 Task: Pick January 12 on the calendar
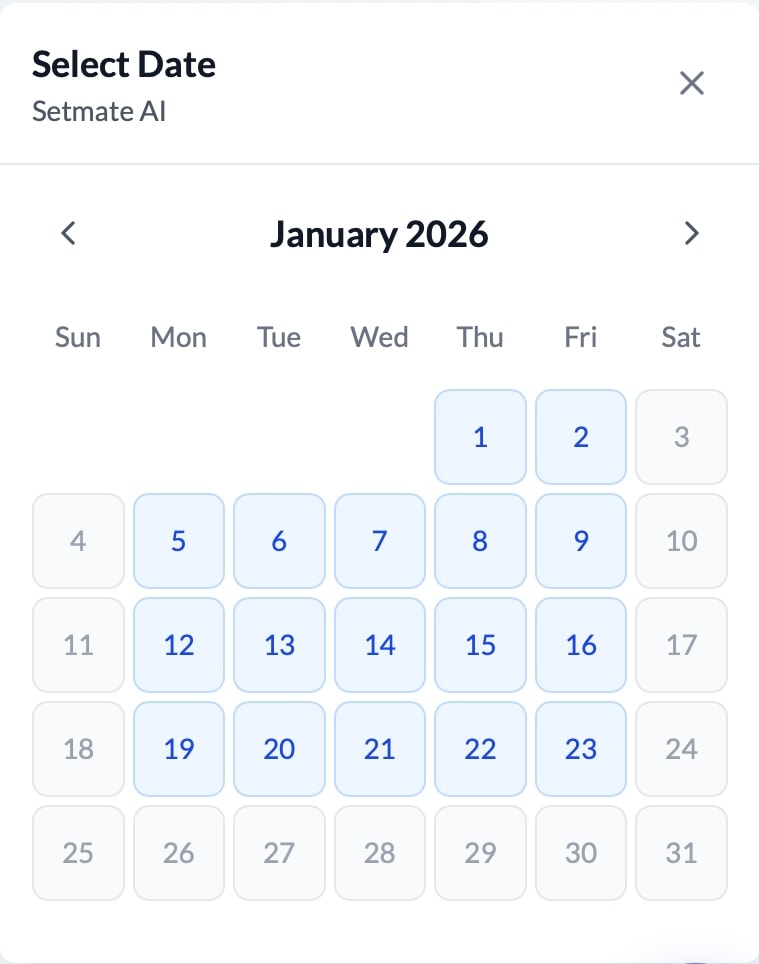pyautogui.click(x=178, y=645)
